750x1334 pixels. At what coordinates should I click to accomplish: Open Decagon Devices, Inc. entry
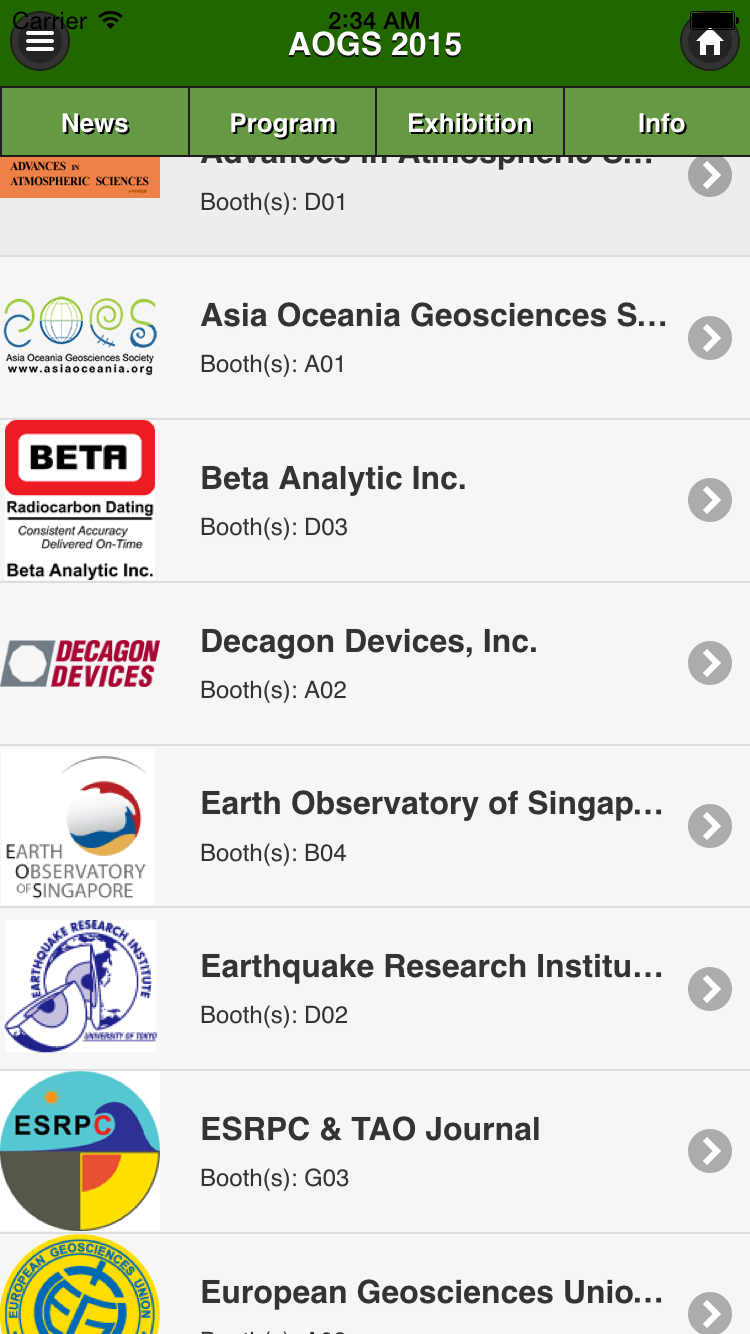pos(375,664)
